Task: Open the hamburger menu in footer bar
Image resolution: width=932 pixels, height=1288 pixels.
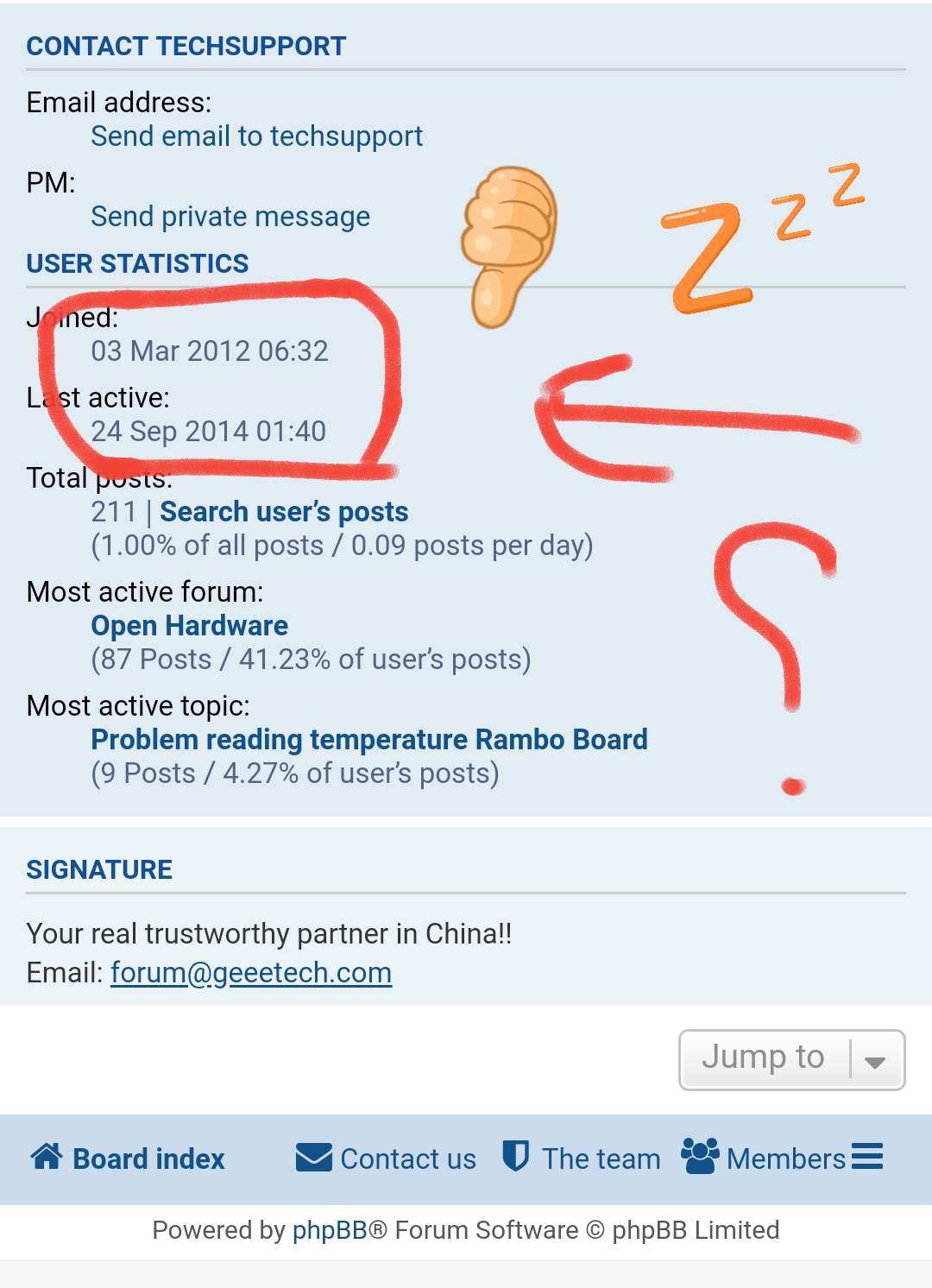Action: (867, 1157)
